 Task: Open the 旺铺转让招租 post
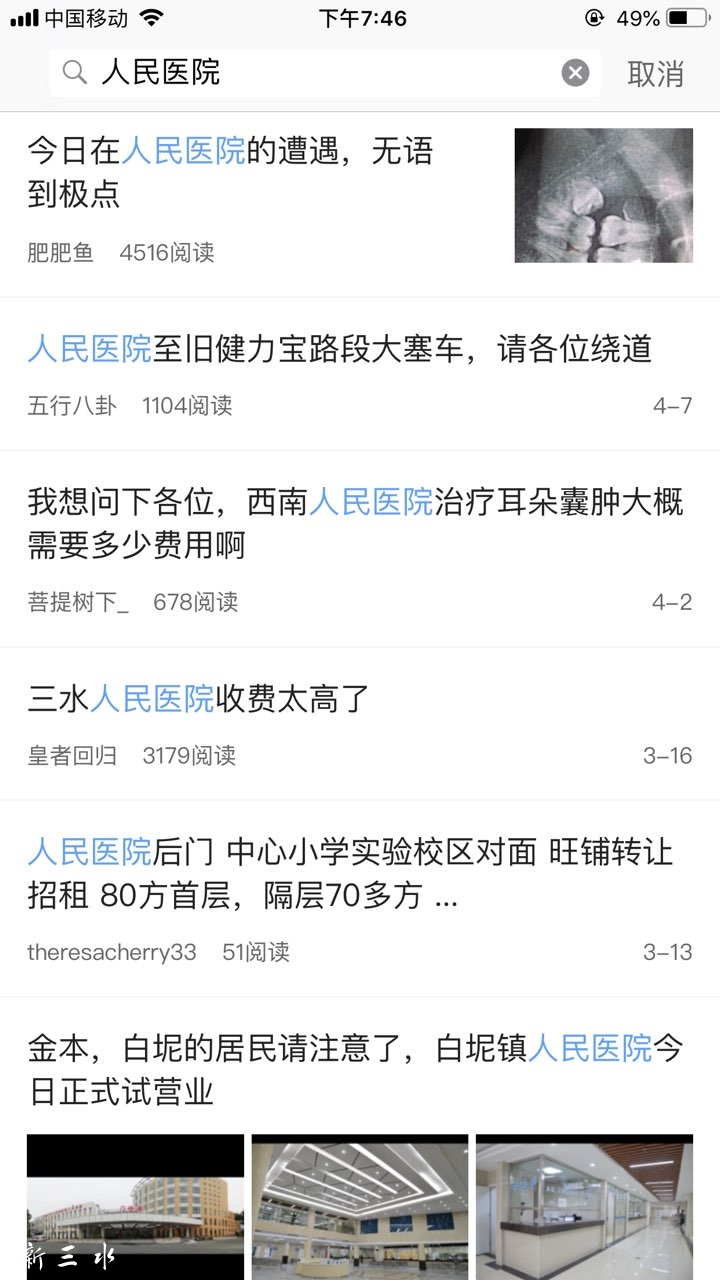[x=350, y=873]
